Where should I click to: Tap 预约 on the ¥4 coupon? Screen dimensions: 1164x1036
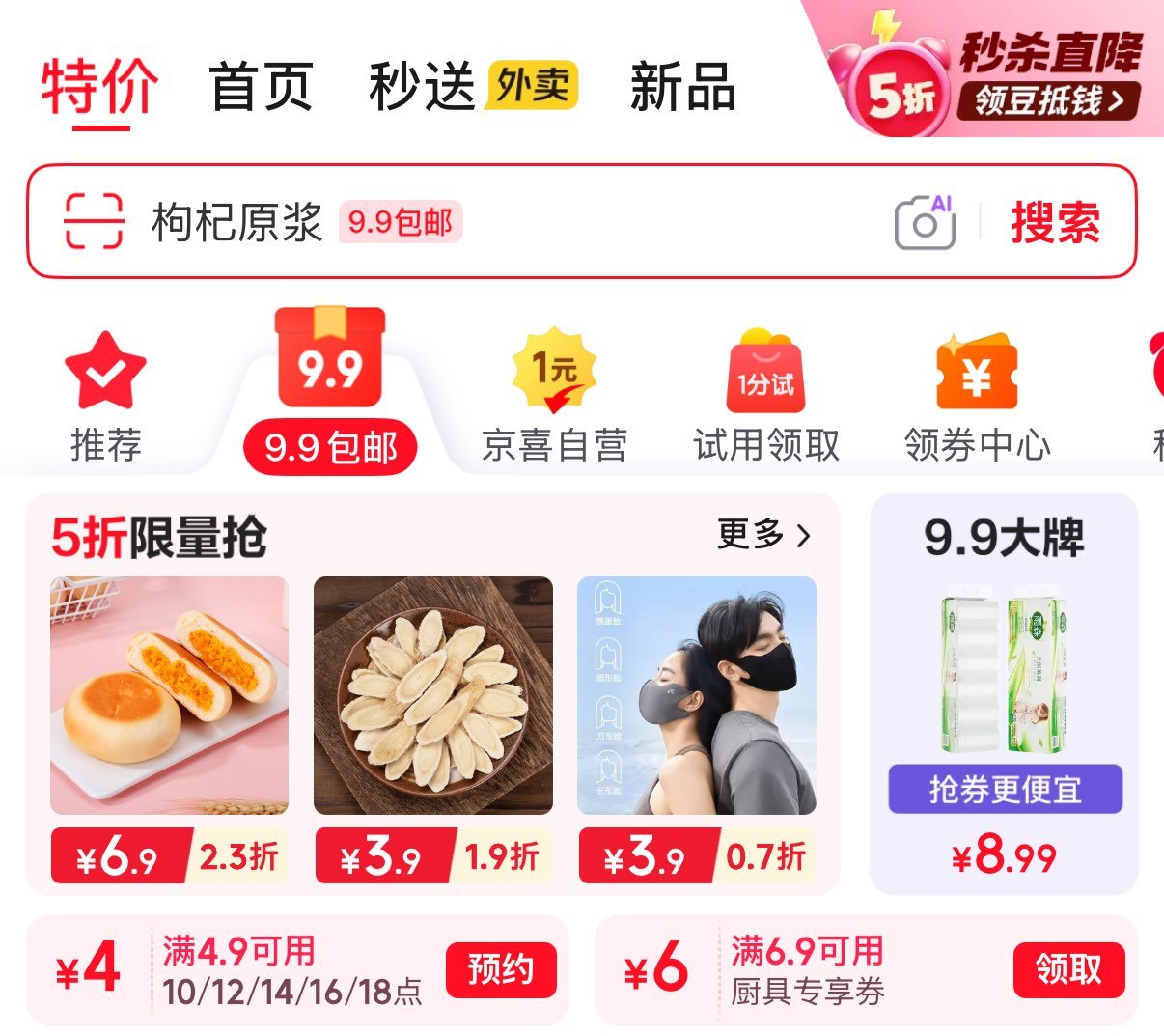[x=501, y=969]
